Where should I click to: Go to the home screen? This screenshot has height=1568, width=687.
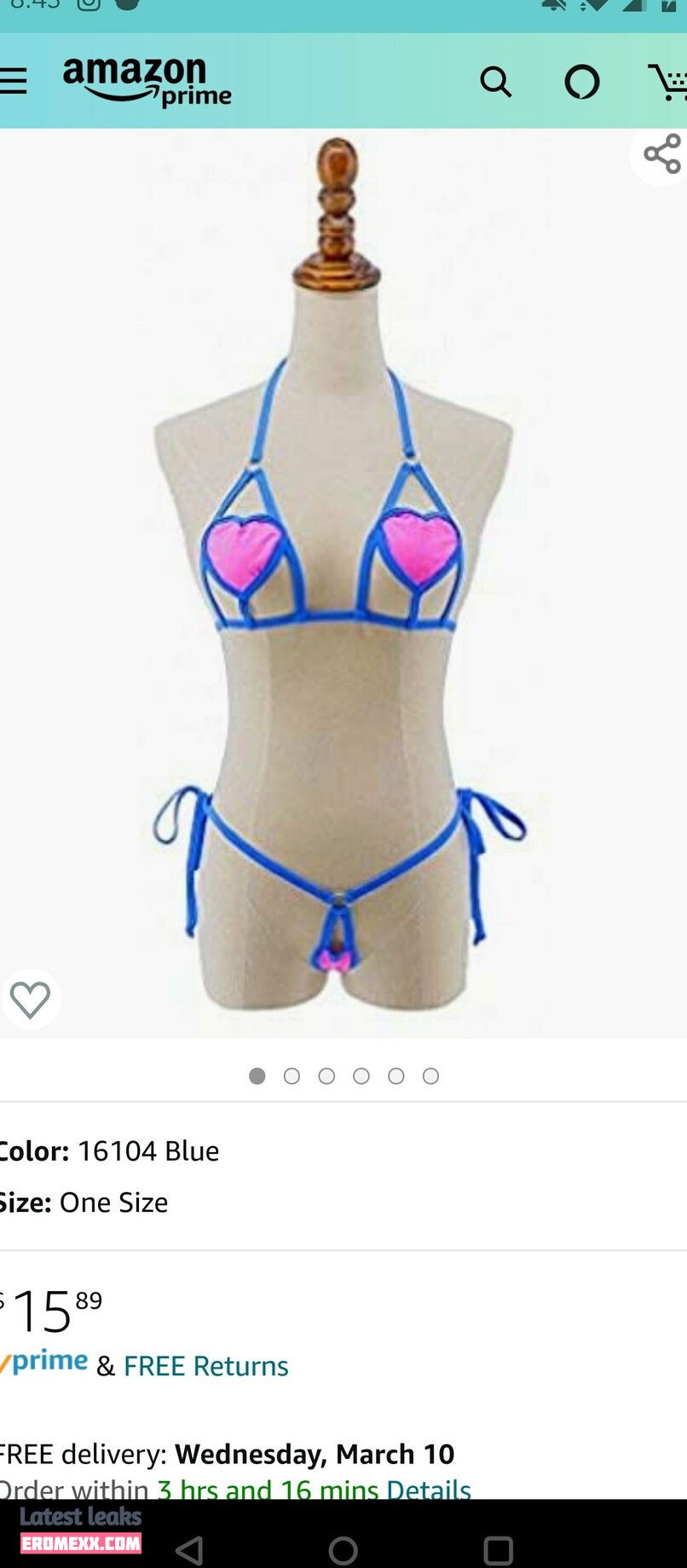click(343, 1550)
